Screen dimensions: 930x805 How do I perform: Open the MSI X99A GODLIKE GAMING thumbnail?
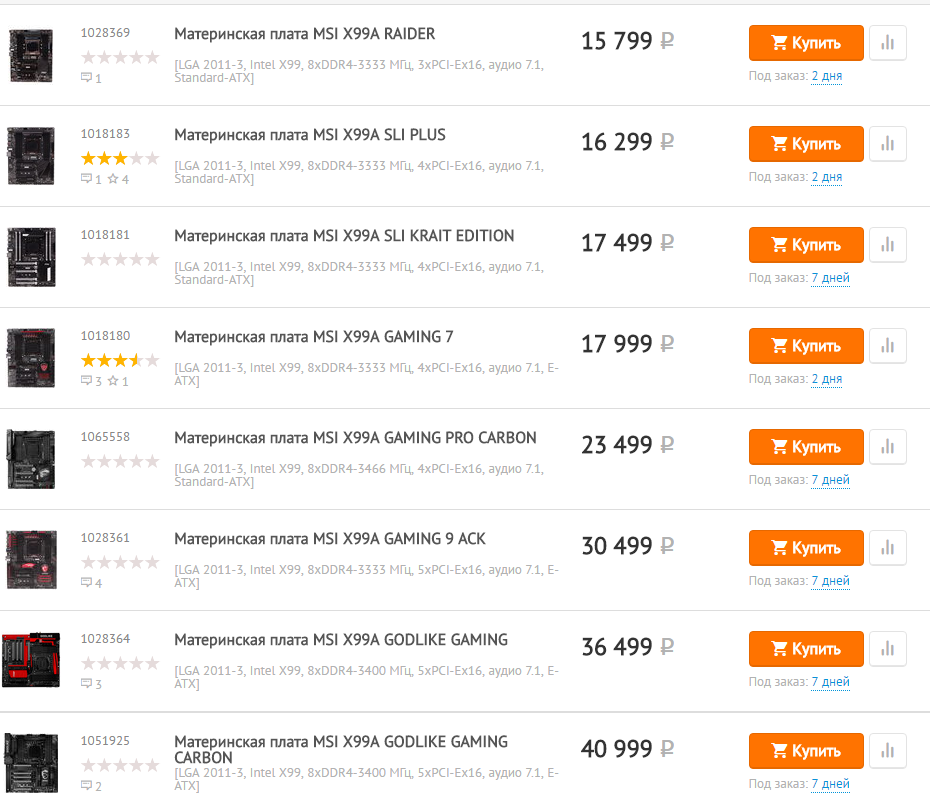pos(31,660)
